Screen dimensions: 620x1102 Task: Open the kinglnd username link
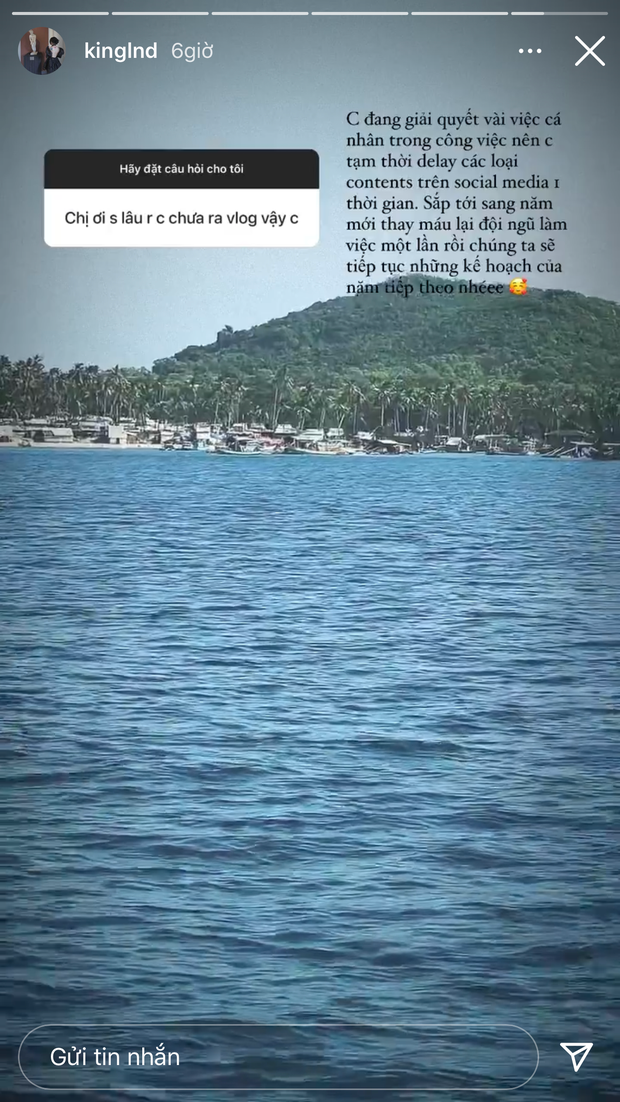tap(119, 51)
